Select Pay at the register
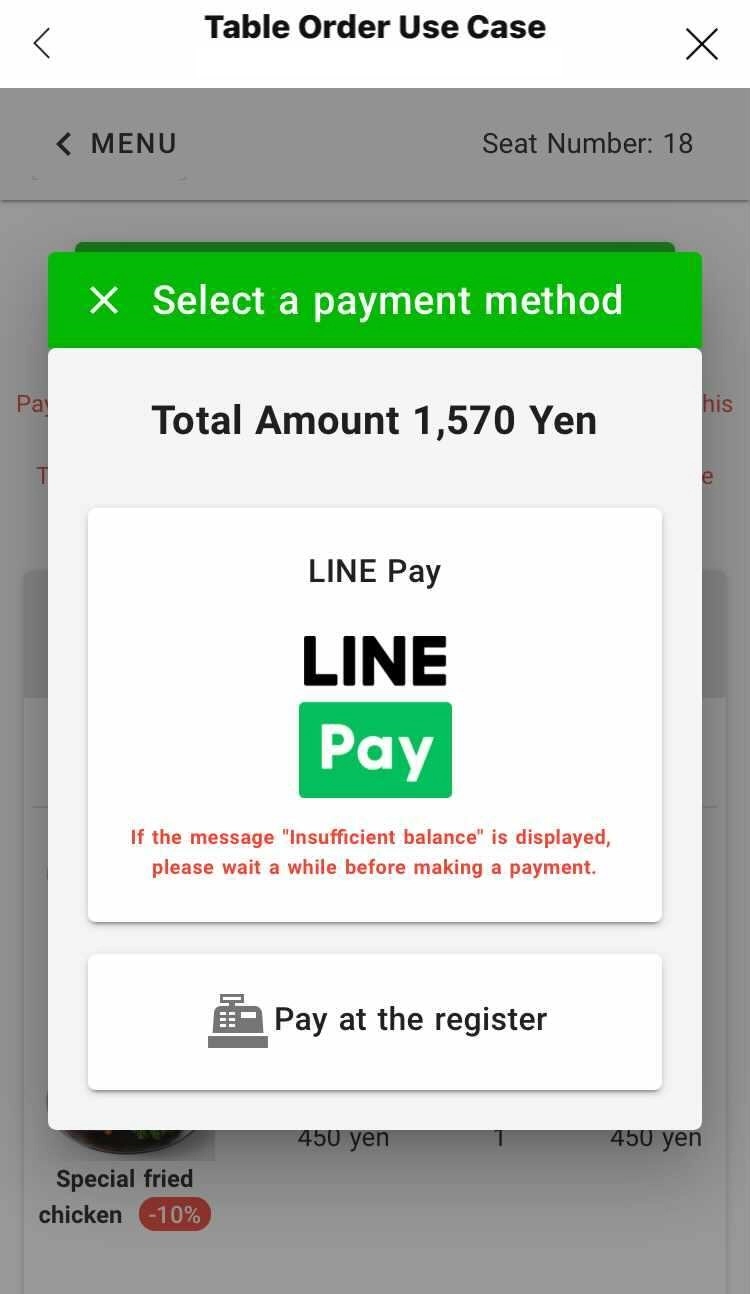The image size is (750, 1294). click(375, 1021)
